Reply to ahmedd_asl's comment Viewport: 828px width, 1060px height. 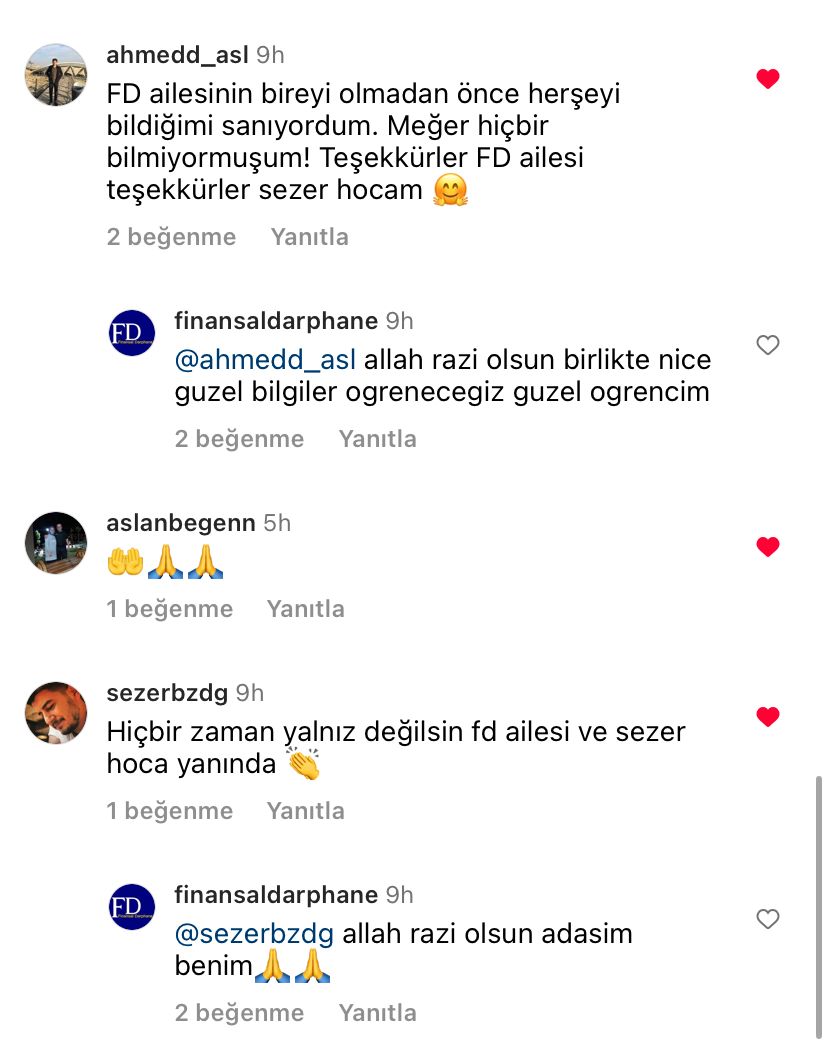coord(309,237)
